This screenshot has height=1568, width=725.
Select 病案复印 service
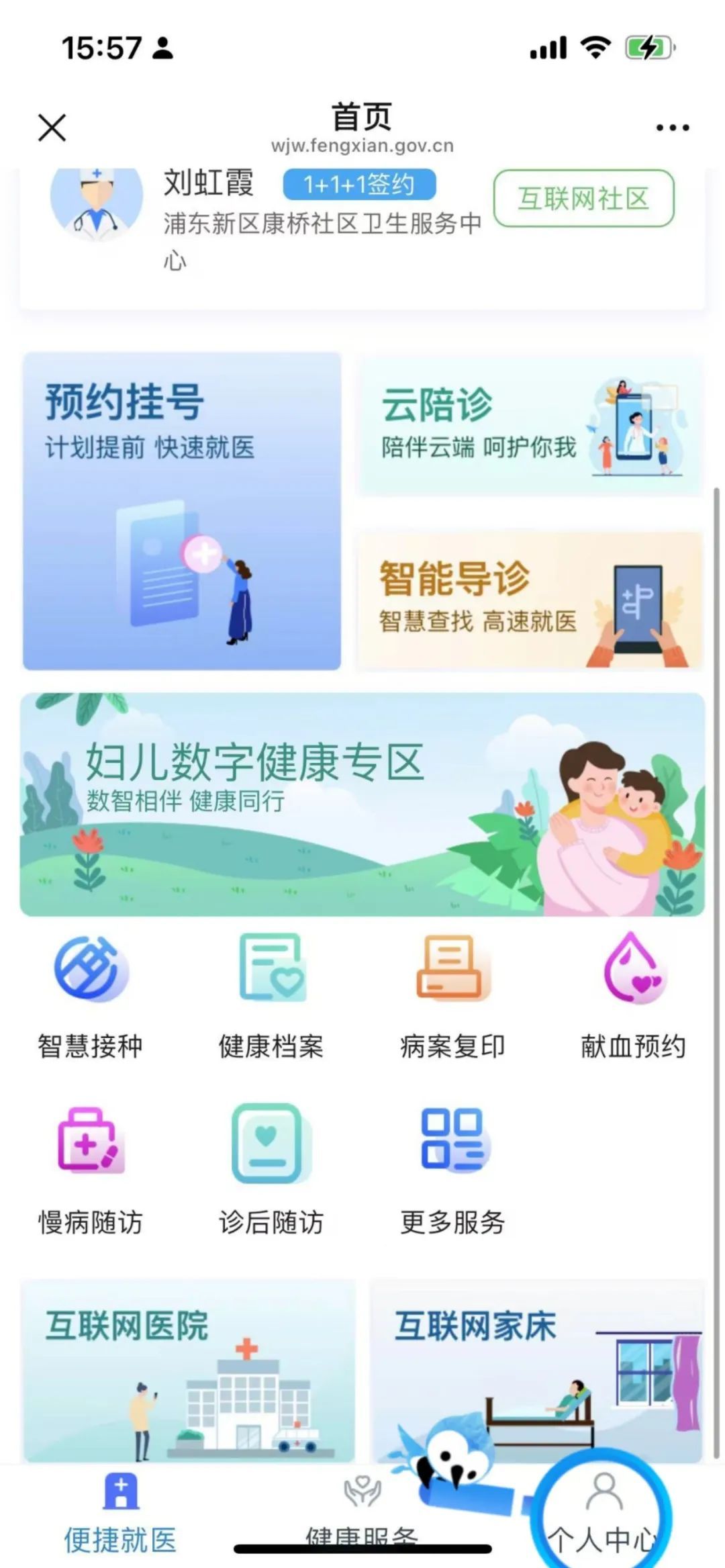coord(452,995)
